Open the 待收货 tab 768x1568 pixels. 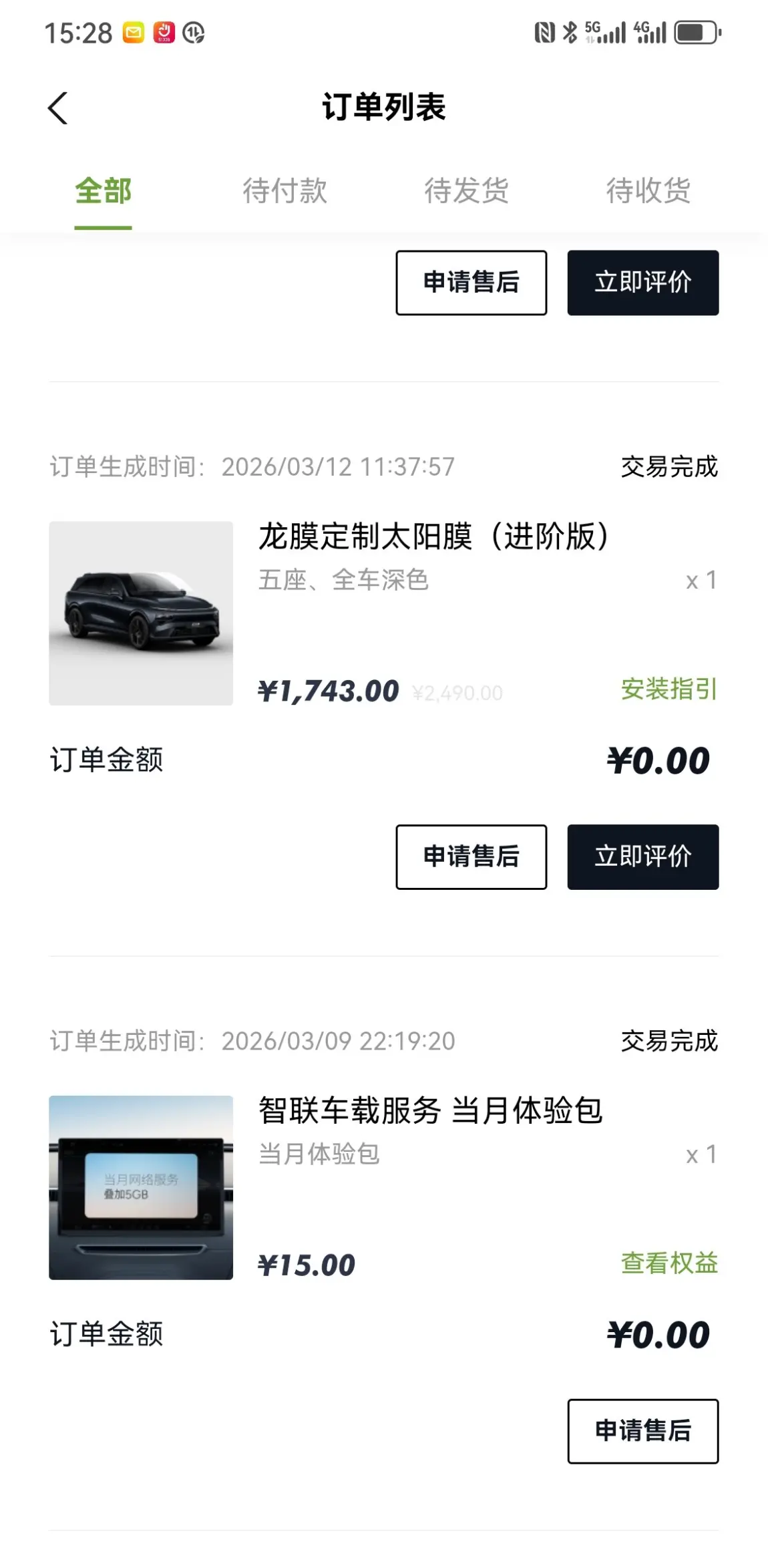(x=648, y=191)
